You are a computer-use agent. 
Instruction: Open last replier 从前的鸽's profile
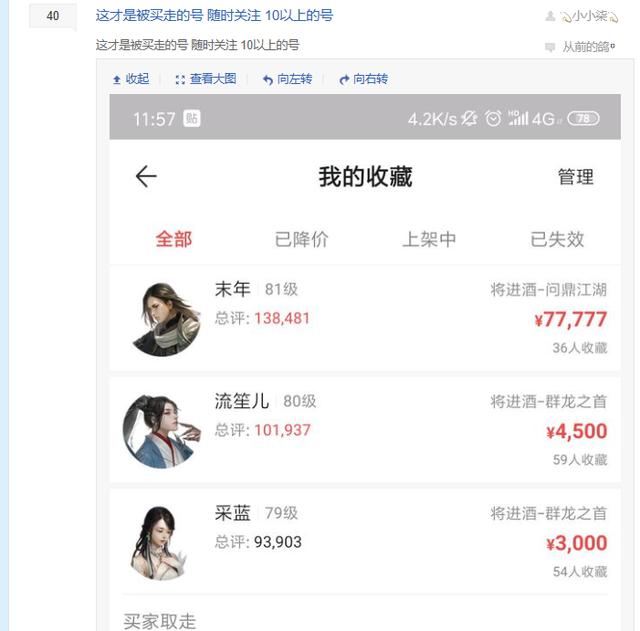click(x=588, y=47)
